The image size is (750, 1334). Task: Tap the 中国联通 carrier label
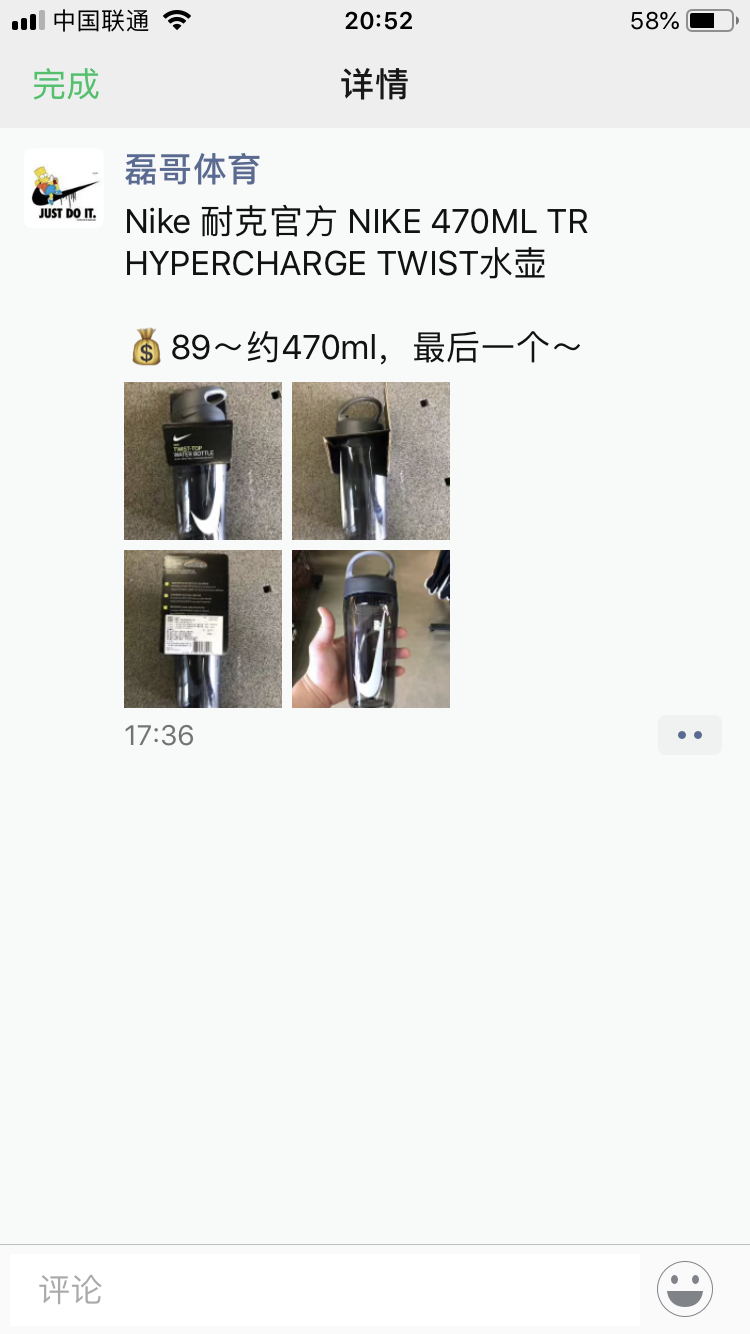pos(100,18)
